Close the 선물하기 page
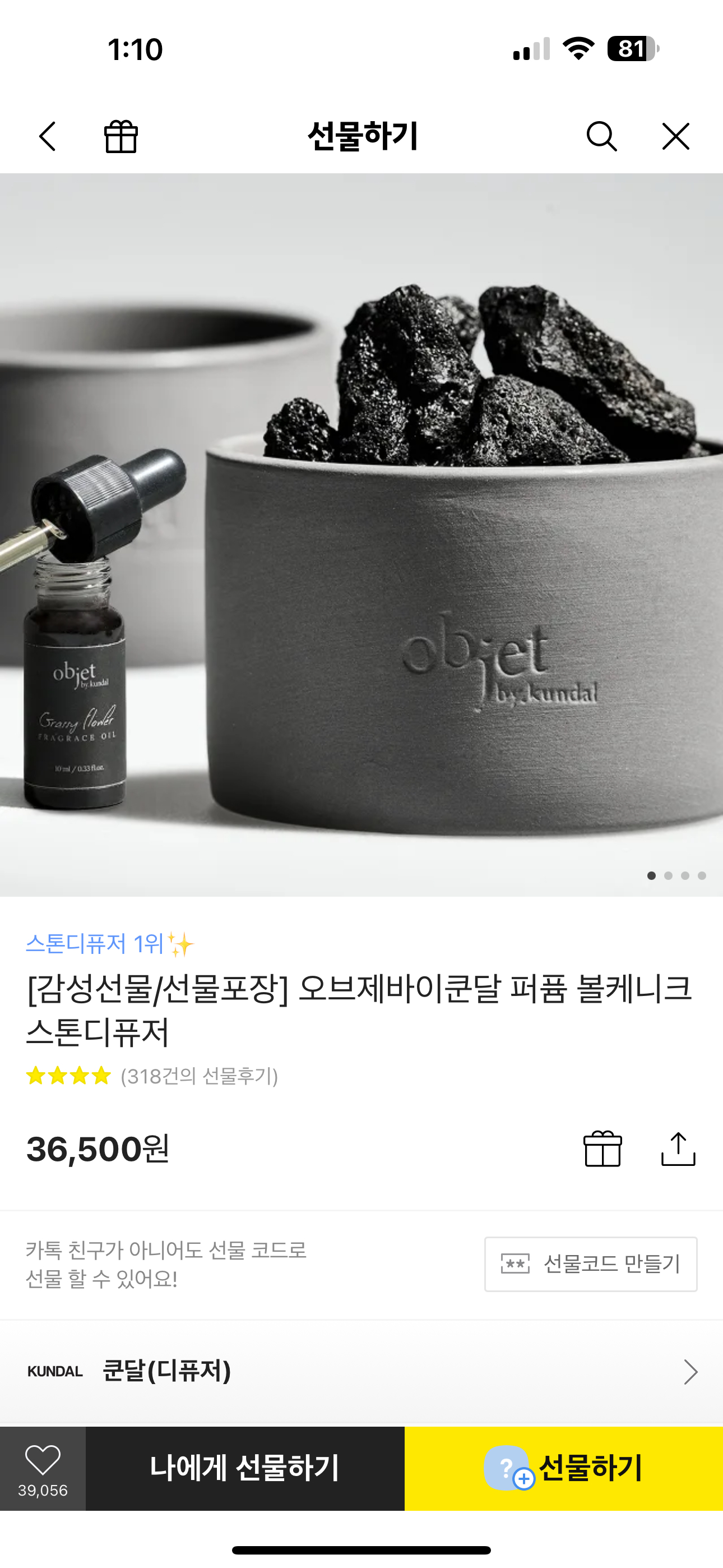Screen dimensions: 723x1568 [x=675, y=136]
